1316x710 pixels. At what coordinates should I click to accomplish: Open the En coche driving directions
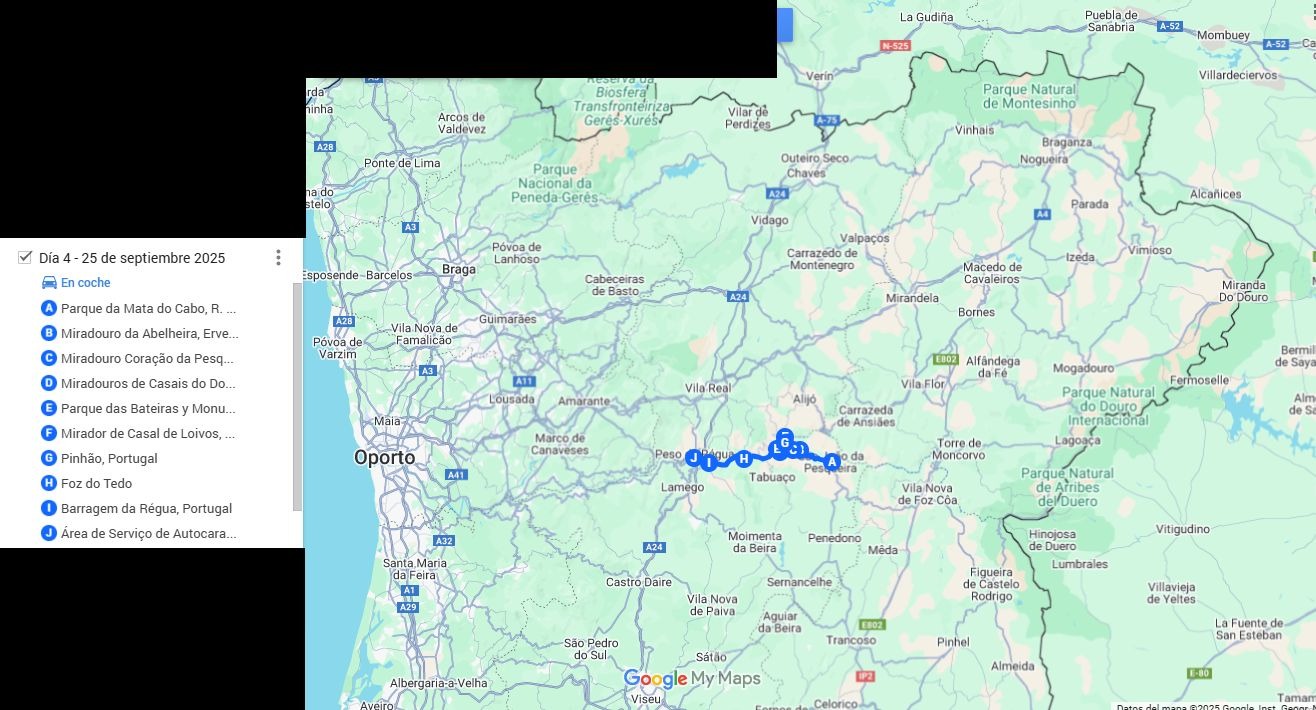pyautogui.click(x=85, y=283)
